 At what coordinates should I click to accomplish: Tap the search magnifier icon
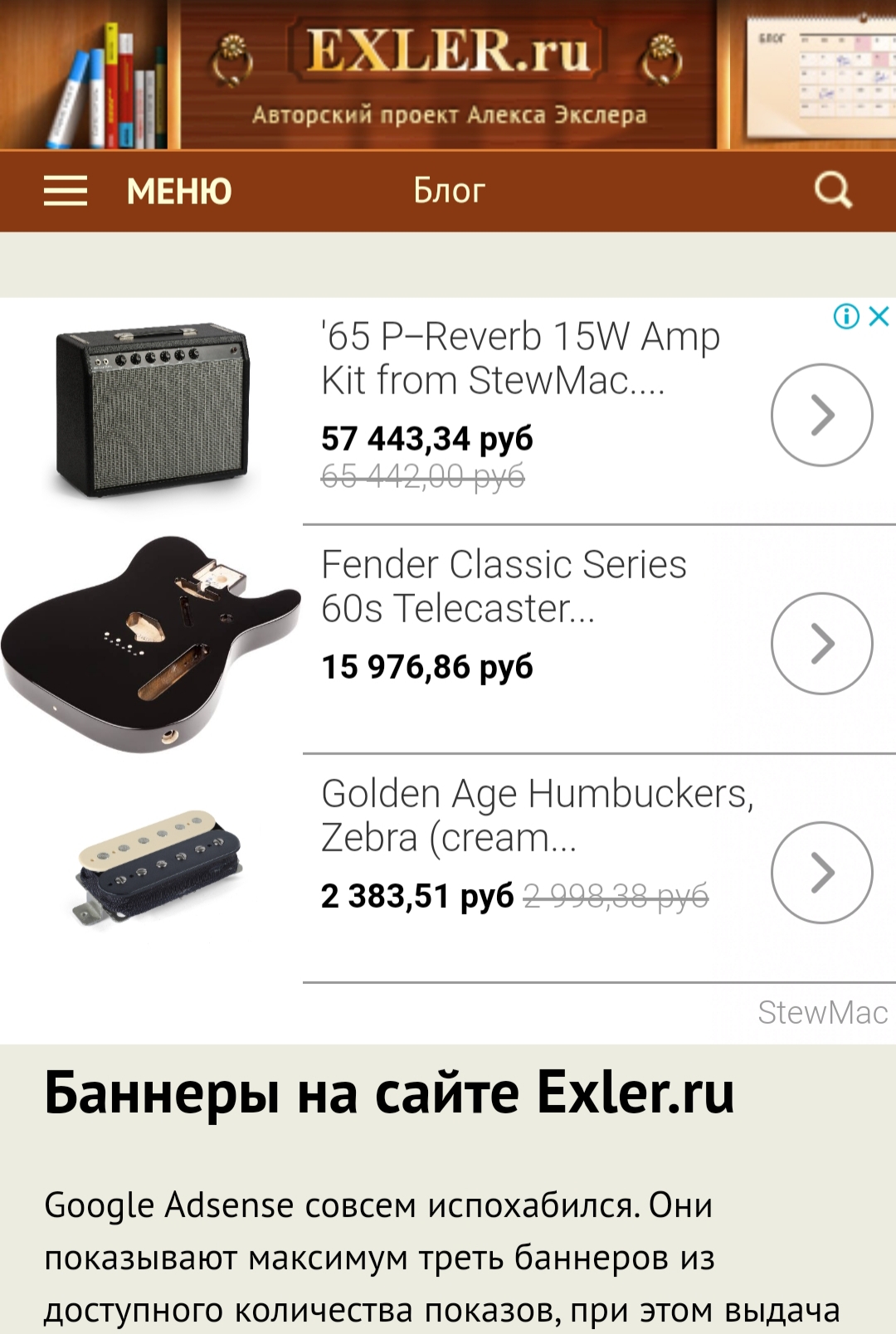coord(833,190)
